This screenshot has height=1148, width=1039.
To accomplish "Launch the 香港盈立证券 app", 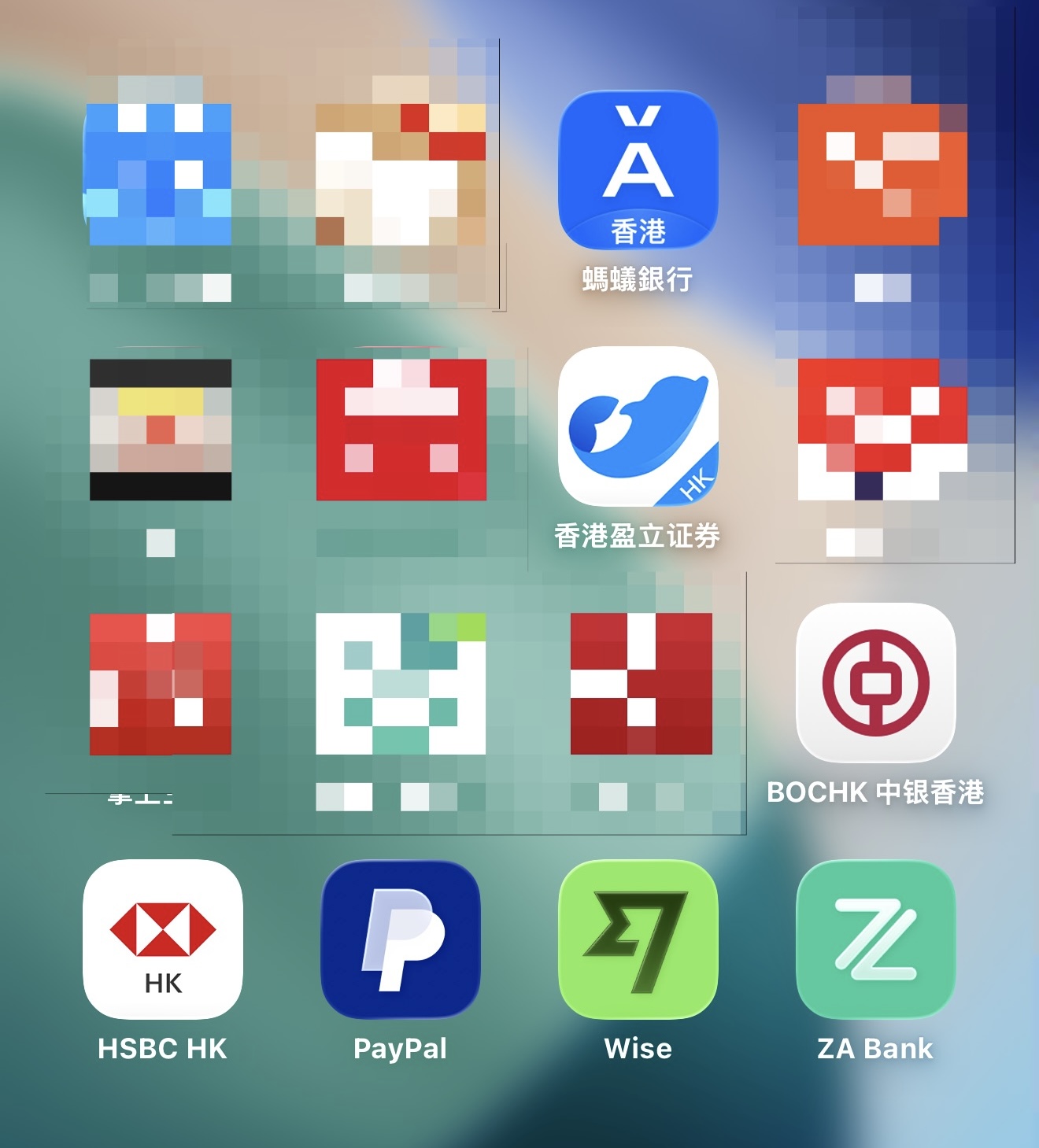I will pos(638,426).
